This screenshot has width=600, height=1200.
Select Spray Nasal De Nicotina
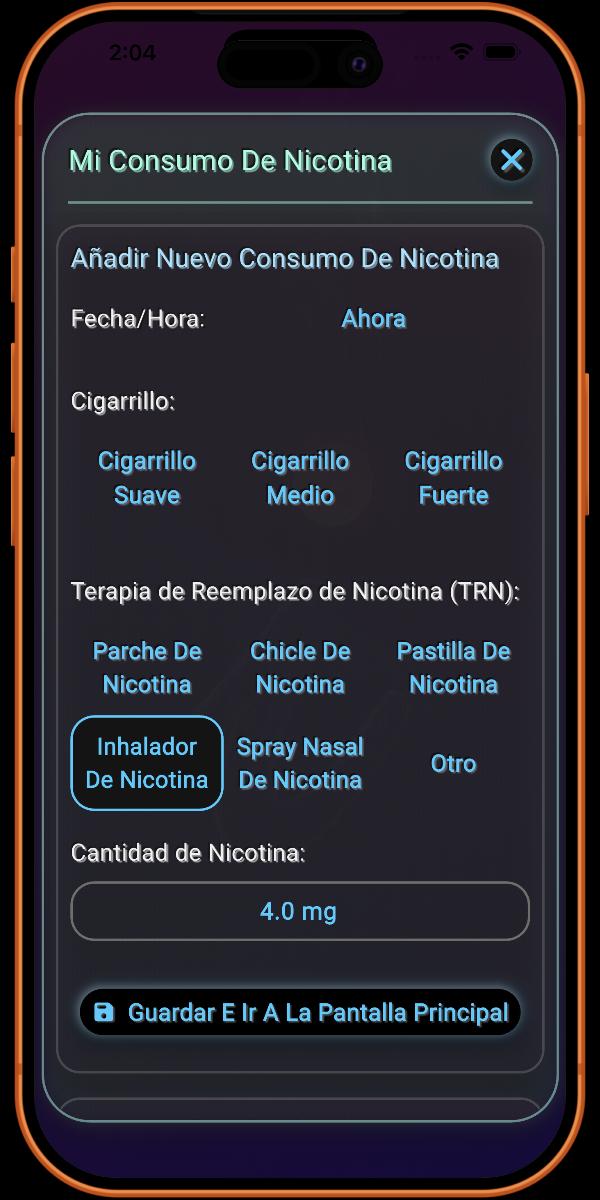tap(300, 763)
